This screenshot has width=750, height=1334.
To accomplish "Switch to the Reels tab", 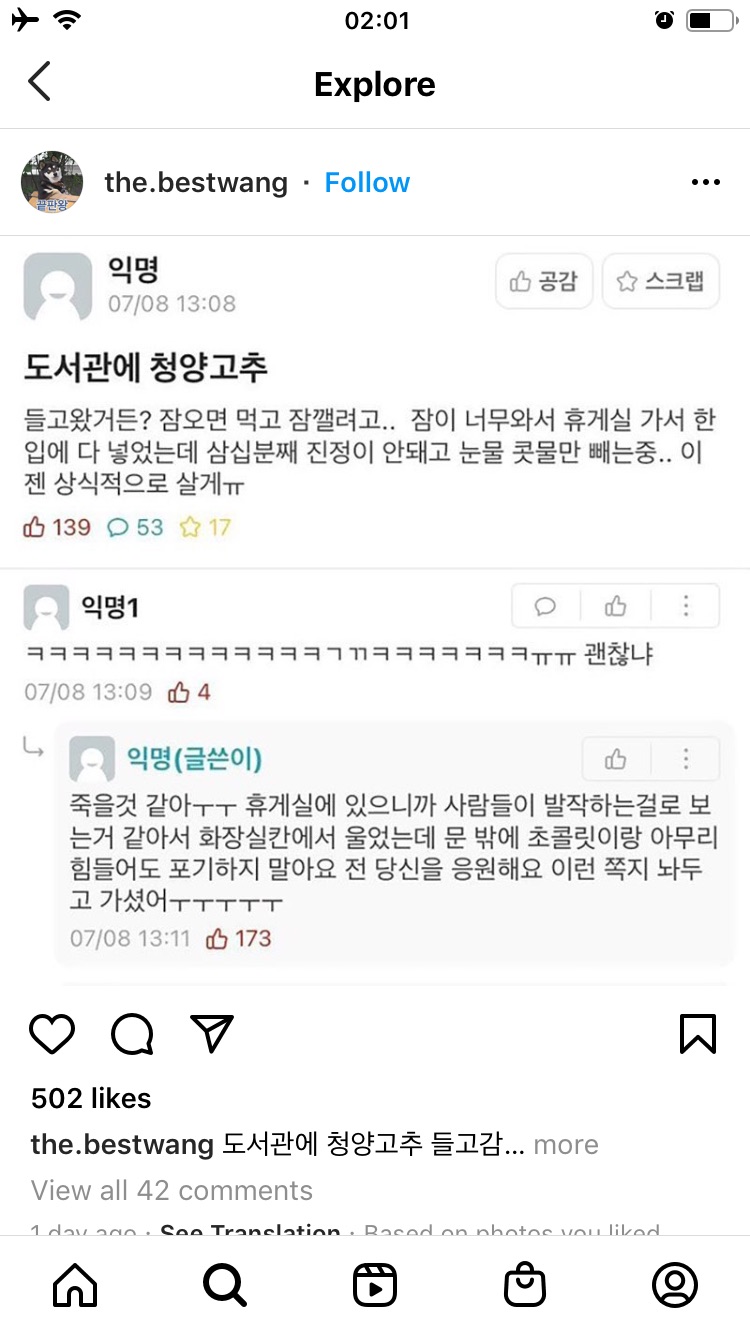I will point(375,1285).
